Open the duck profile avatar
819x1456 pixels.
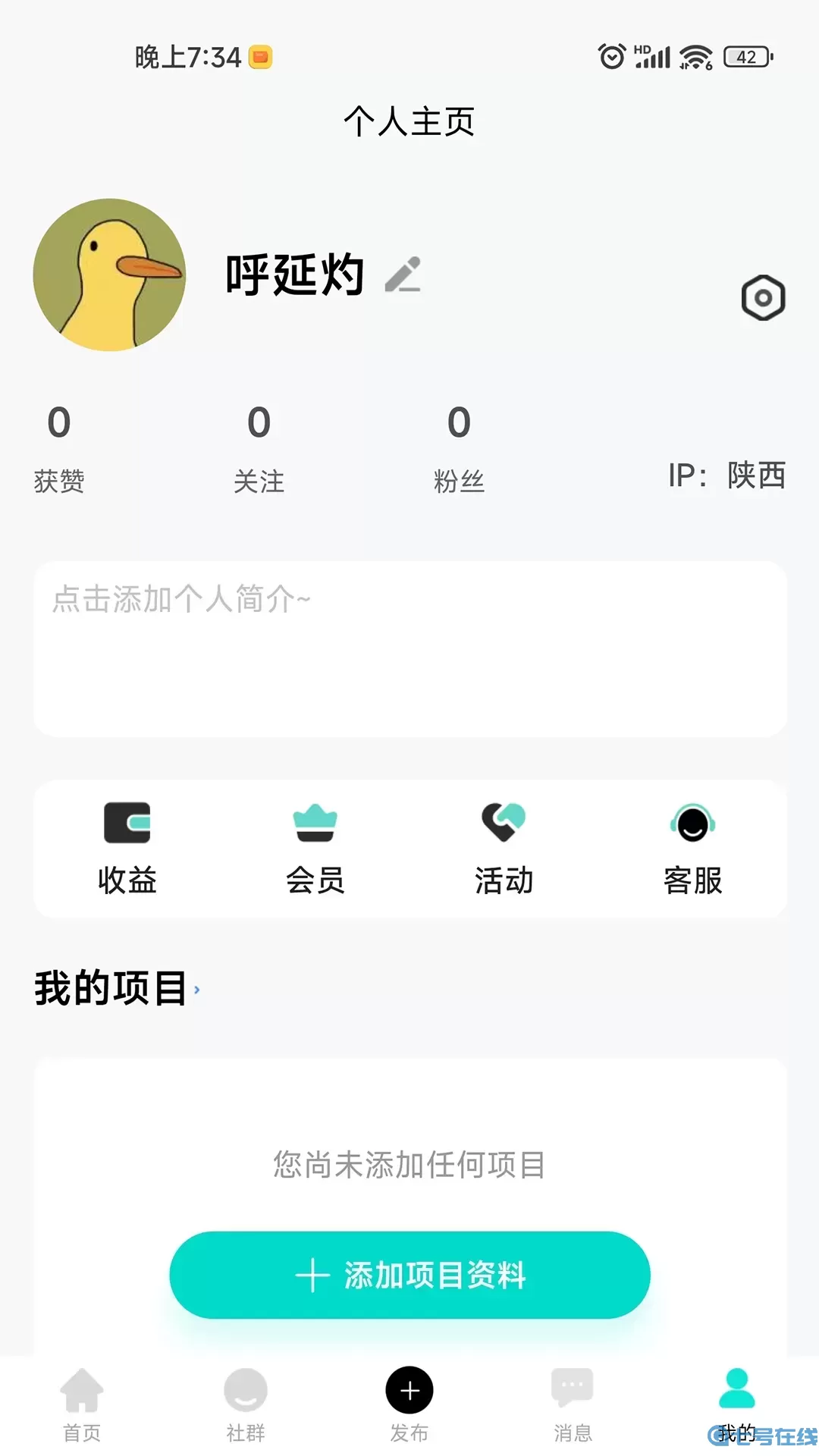(110, 276)
